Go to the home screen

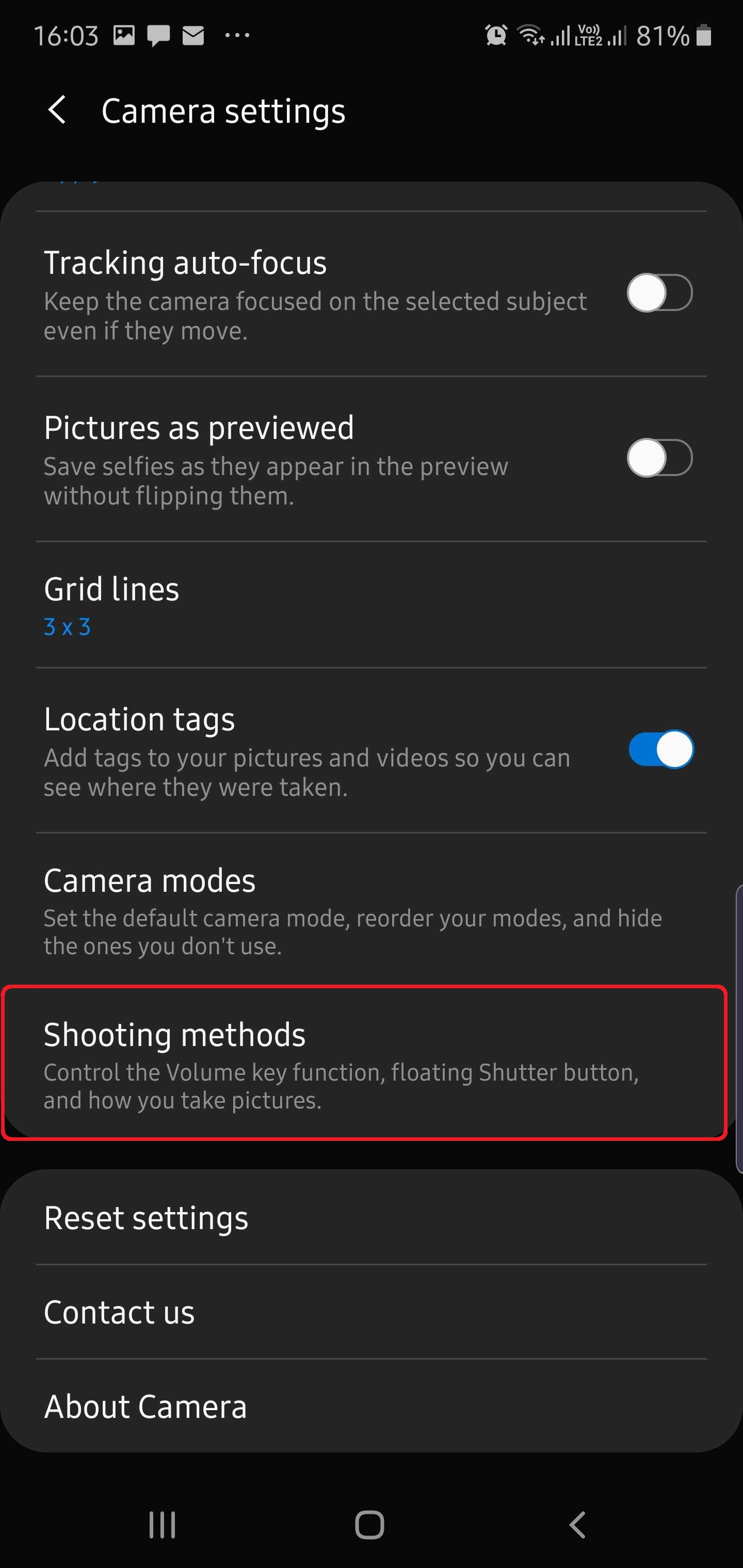pos(369,1525)
